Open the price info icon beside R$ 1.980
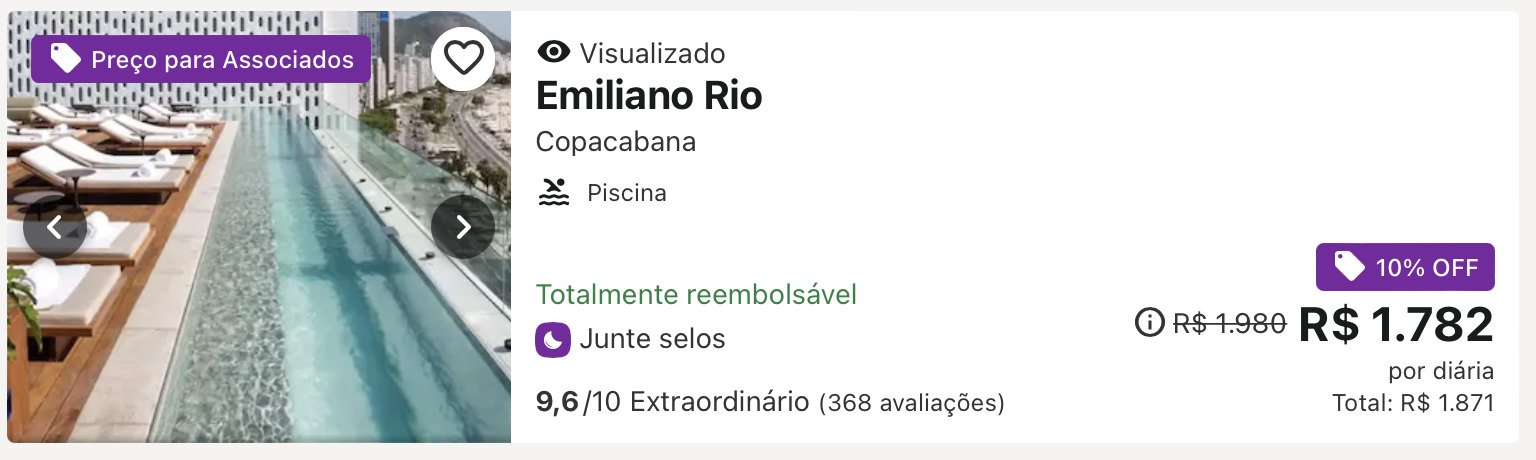 (x=1150, y=322)
